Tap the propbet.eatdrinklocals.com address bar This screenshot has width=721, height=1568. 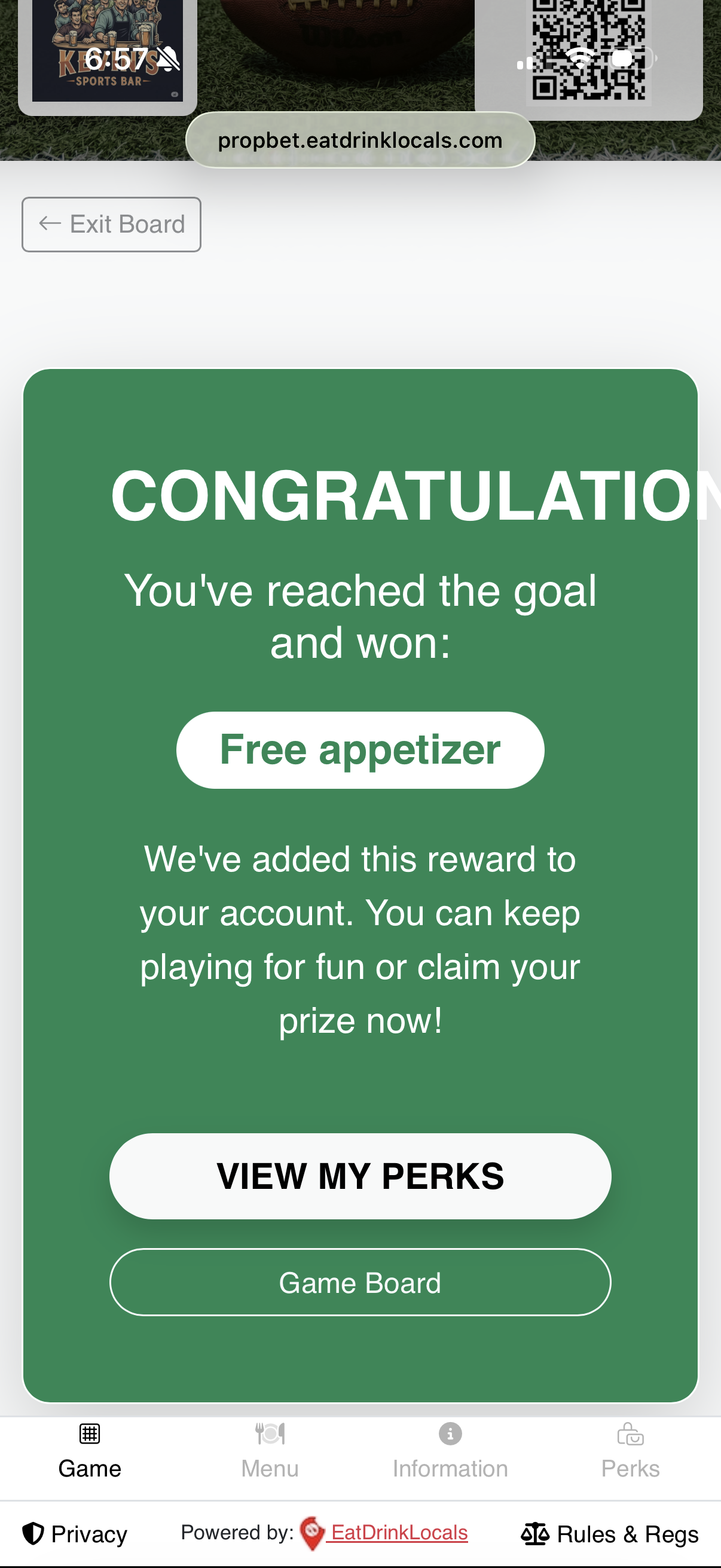click(360, 141)
